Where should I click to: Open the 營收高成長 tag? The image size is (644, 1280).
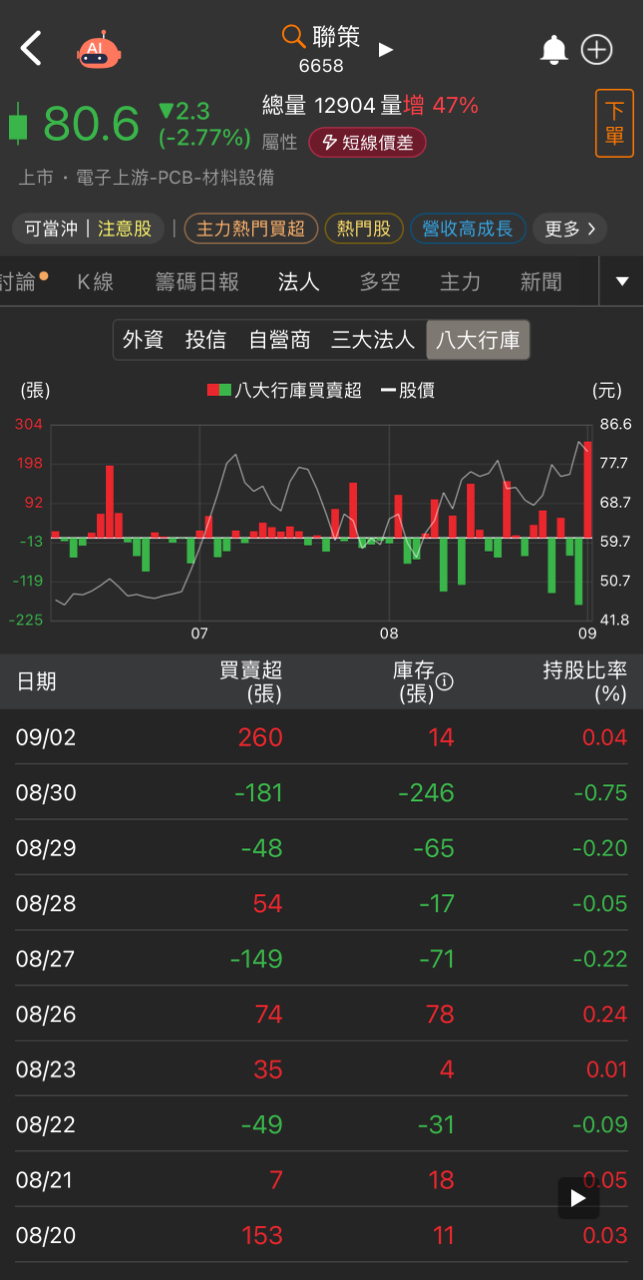tap(467, 229)
